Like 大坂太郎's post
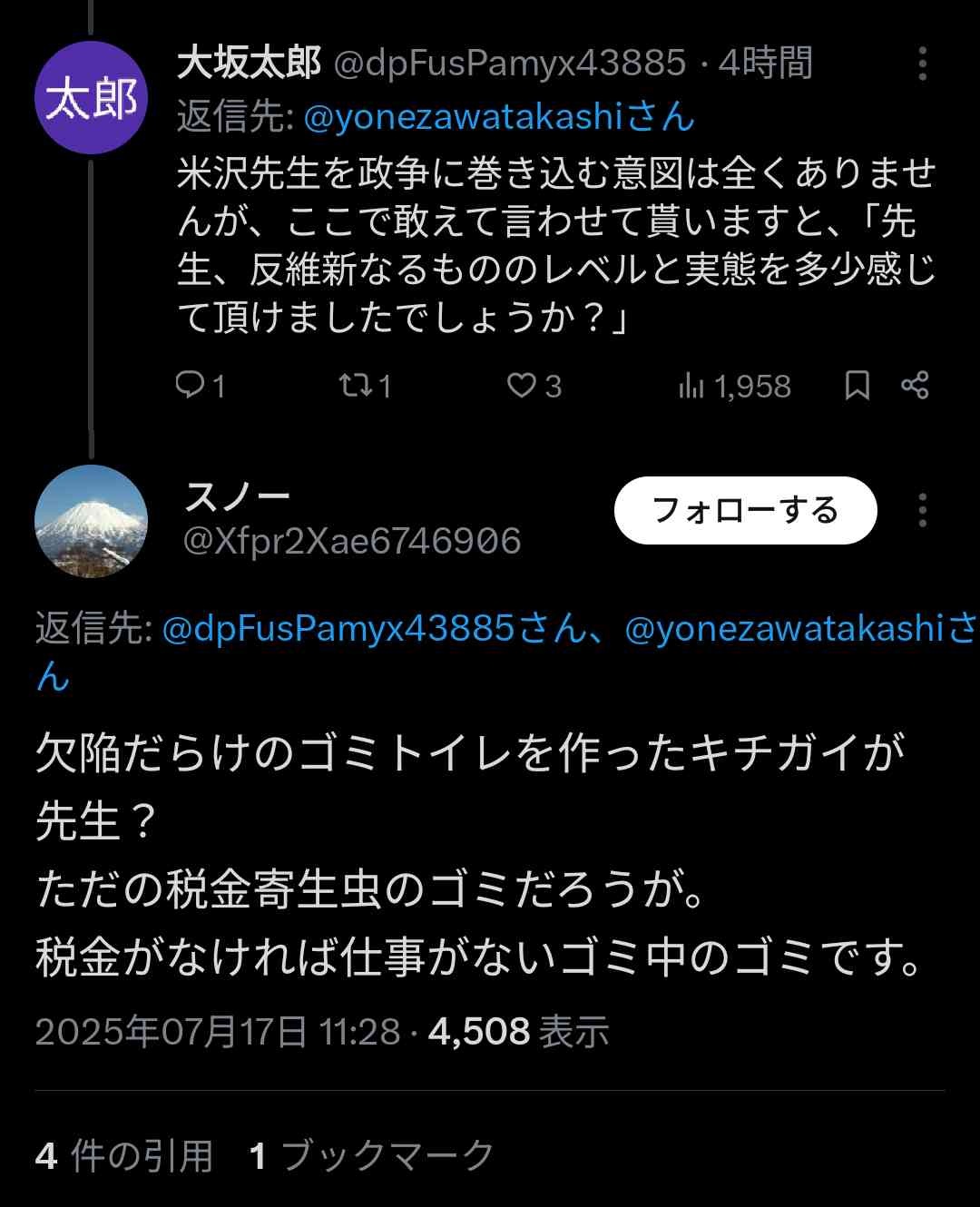The width and height of the screenshot is (980, 1207). pos(534,387)
